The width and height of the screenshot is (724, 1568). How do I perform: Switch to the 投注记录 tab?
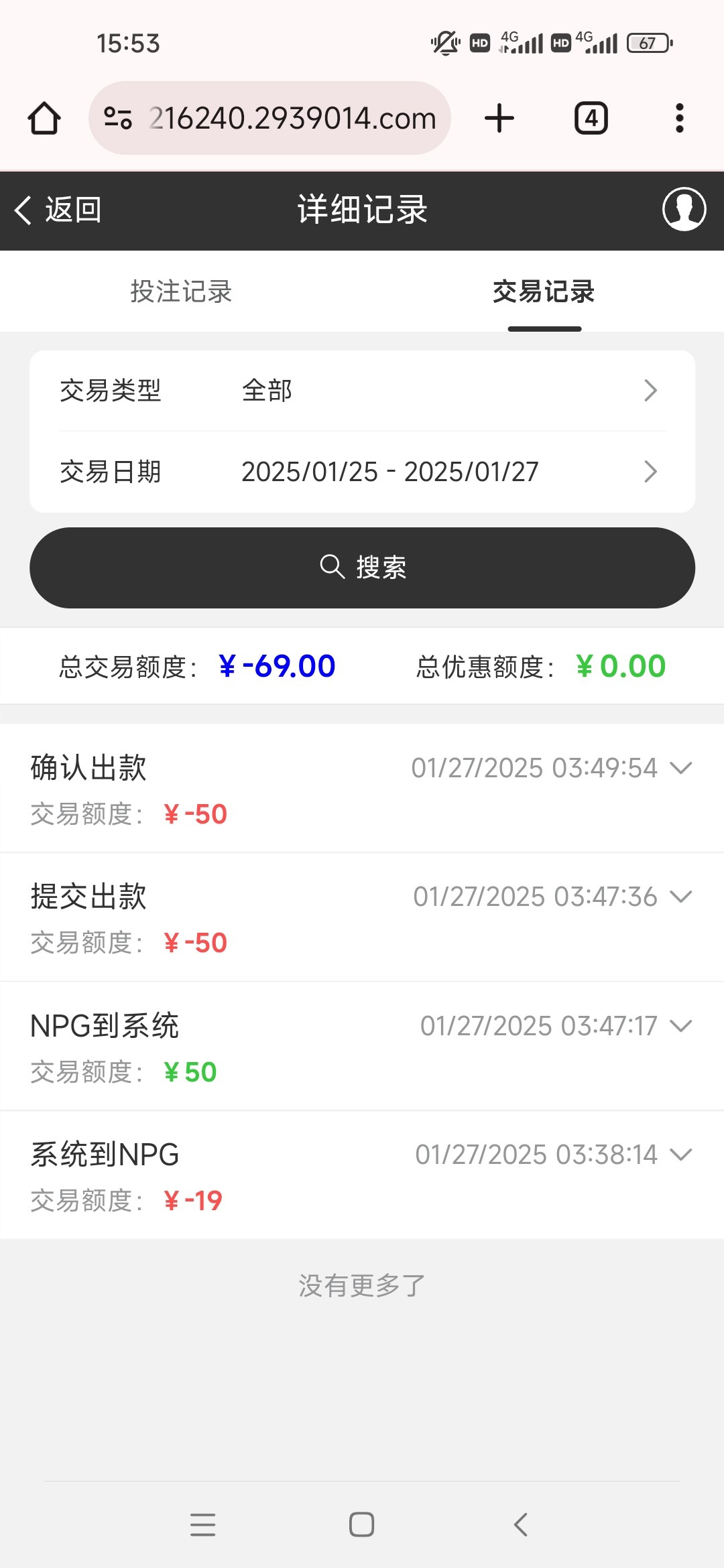[x=181, y=291]
